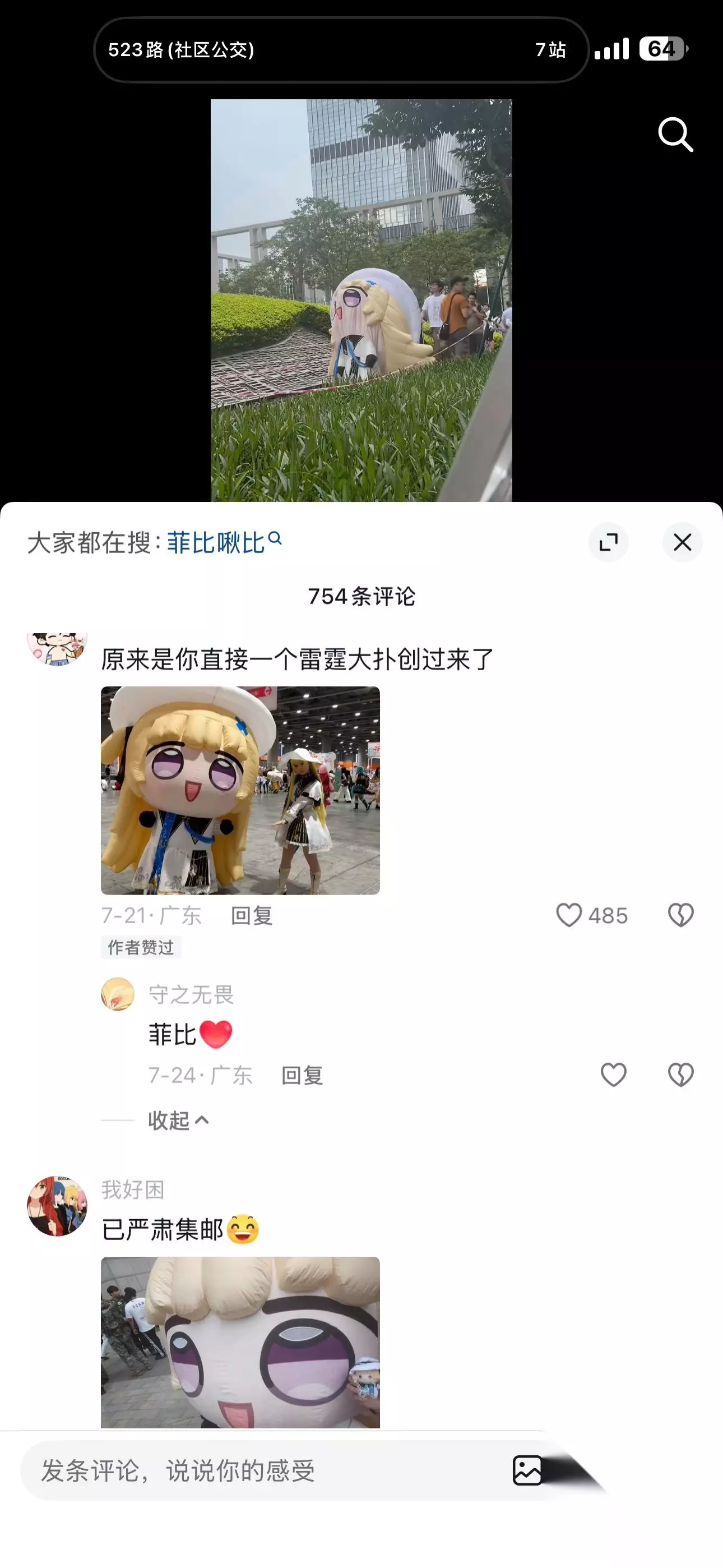Reply to 守之无畏's comment
Viewport: 723px width, 1568px height.
click(302, 1076)
